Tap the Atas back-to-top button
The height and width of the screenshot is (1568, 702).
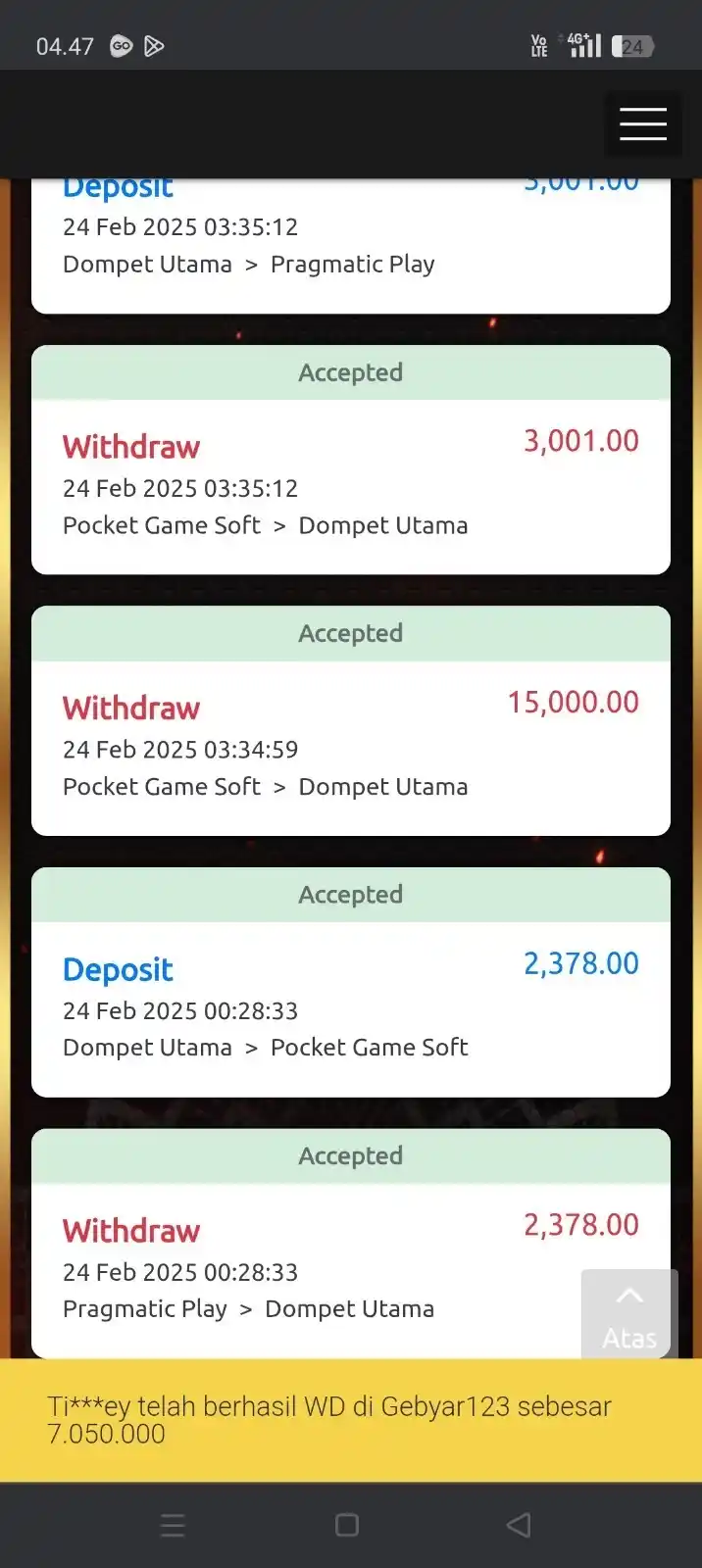point(629,1315)
